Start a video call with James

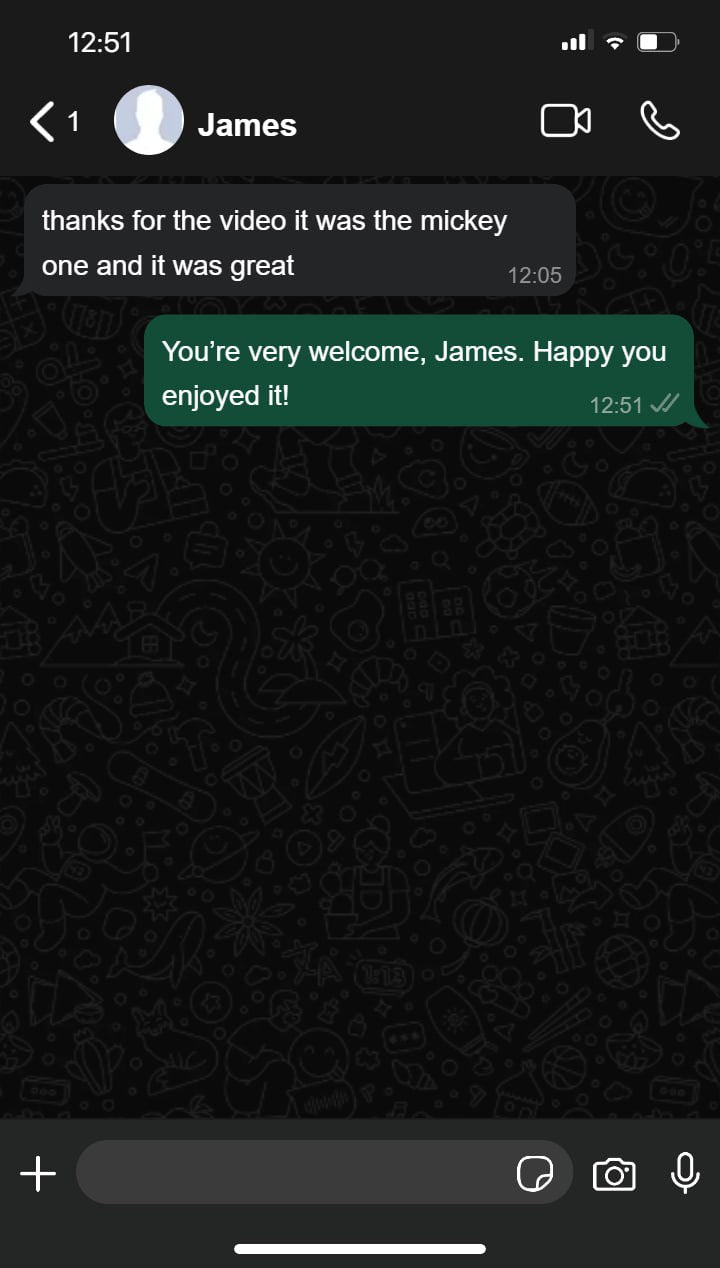pos(566,121)
